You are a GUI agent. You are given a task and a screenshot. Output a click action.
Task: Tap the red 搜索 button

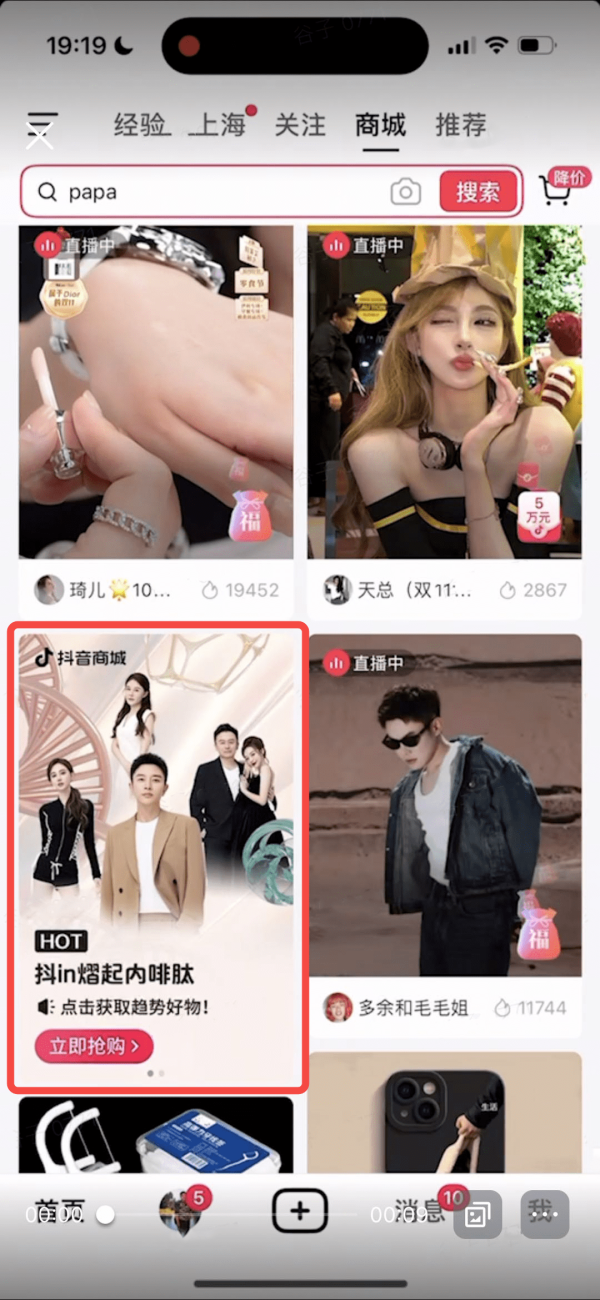(478, 192)
